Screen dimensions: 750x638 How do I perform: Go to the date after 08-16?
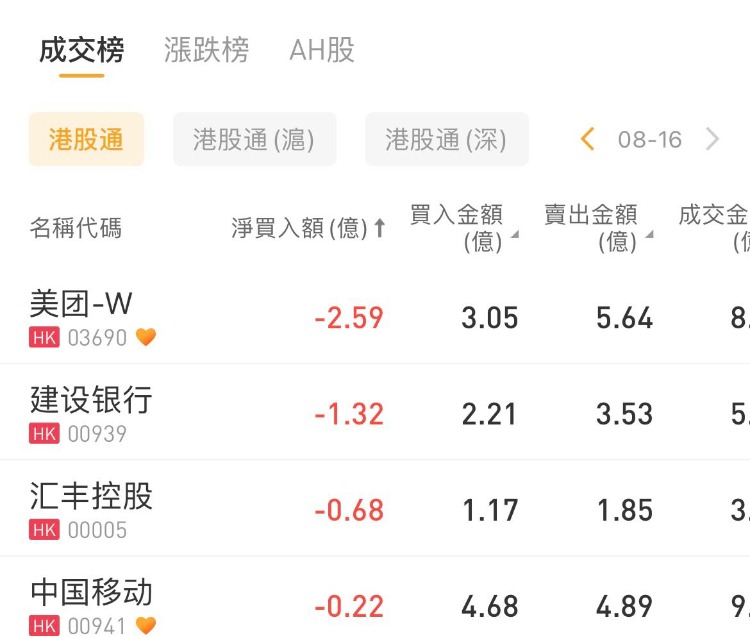point(712,139)
